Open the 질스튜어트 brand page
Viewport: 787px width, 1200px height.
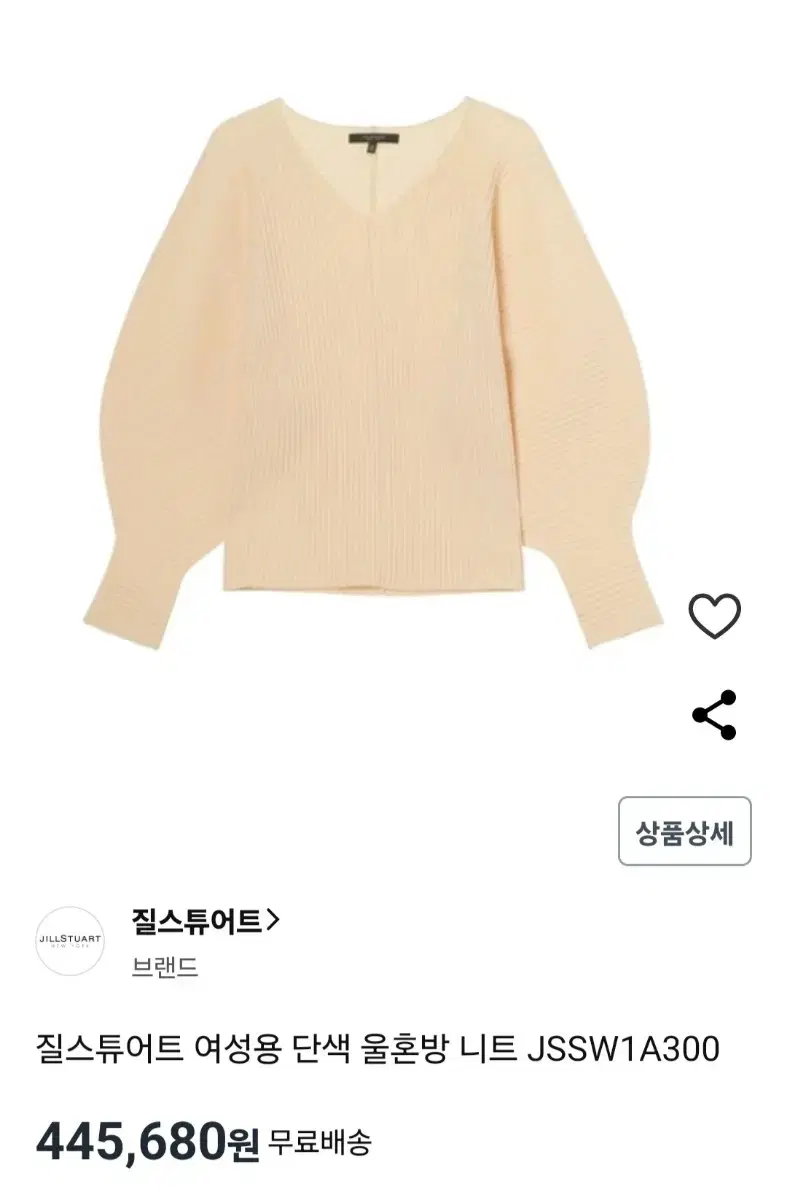point(205,920)
